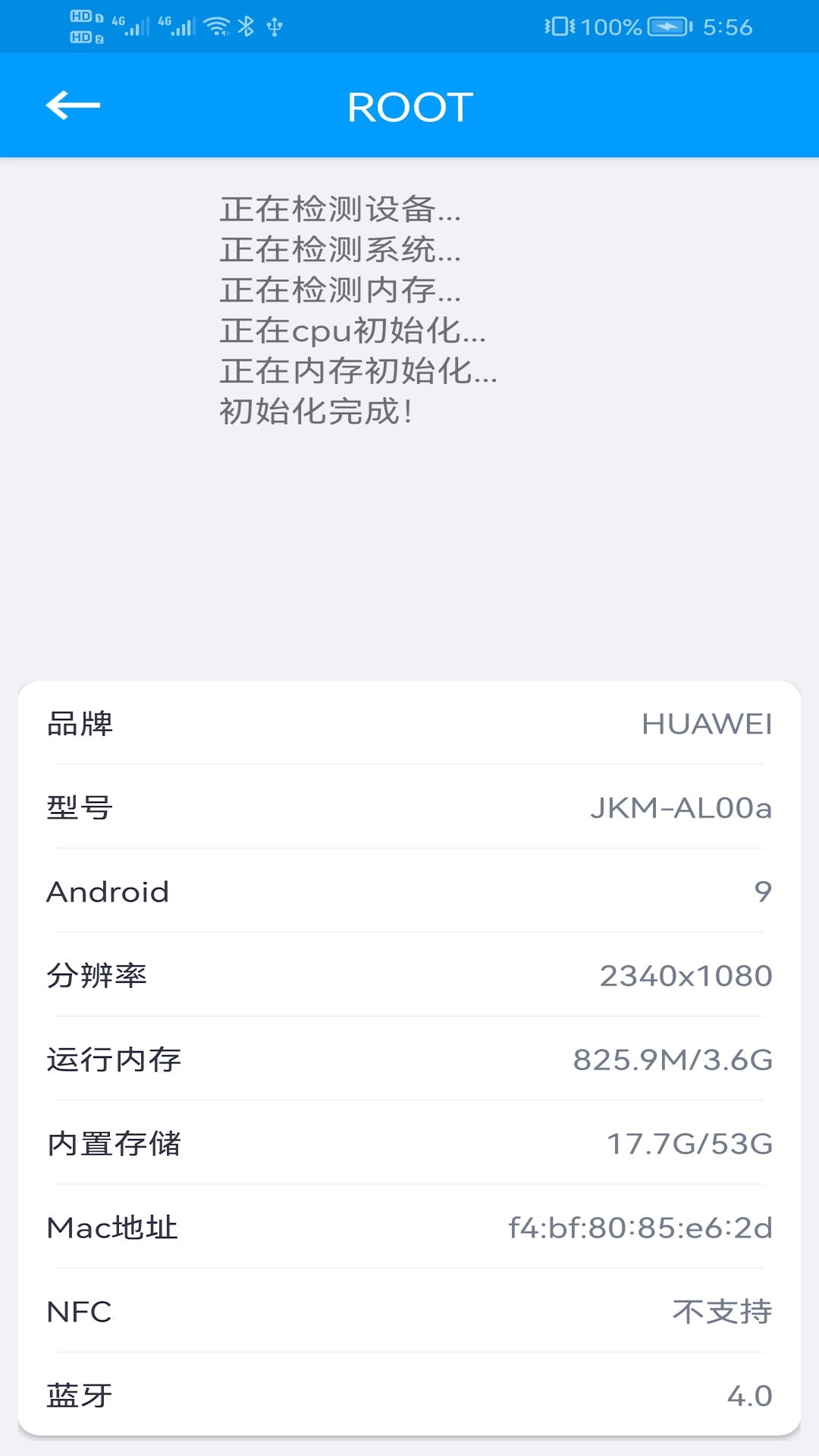The width and height of the screenshot is (819, 1456).
Task: Expand the 型号 JKM-AL00a row
Action: tap(409, 809)
